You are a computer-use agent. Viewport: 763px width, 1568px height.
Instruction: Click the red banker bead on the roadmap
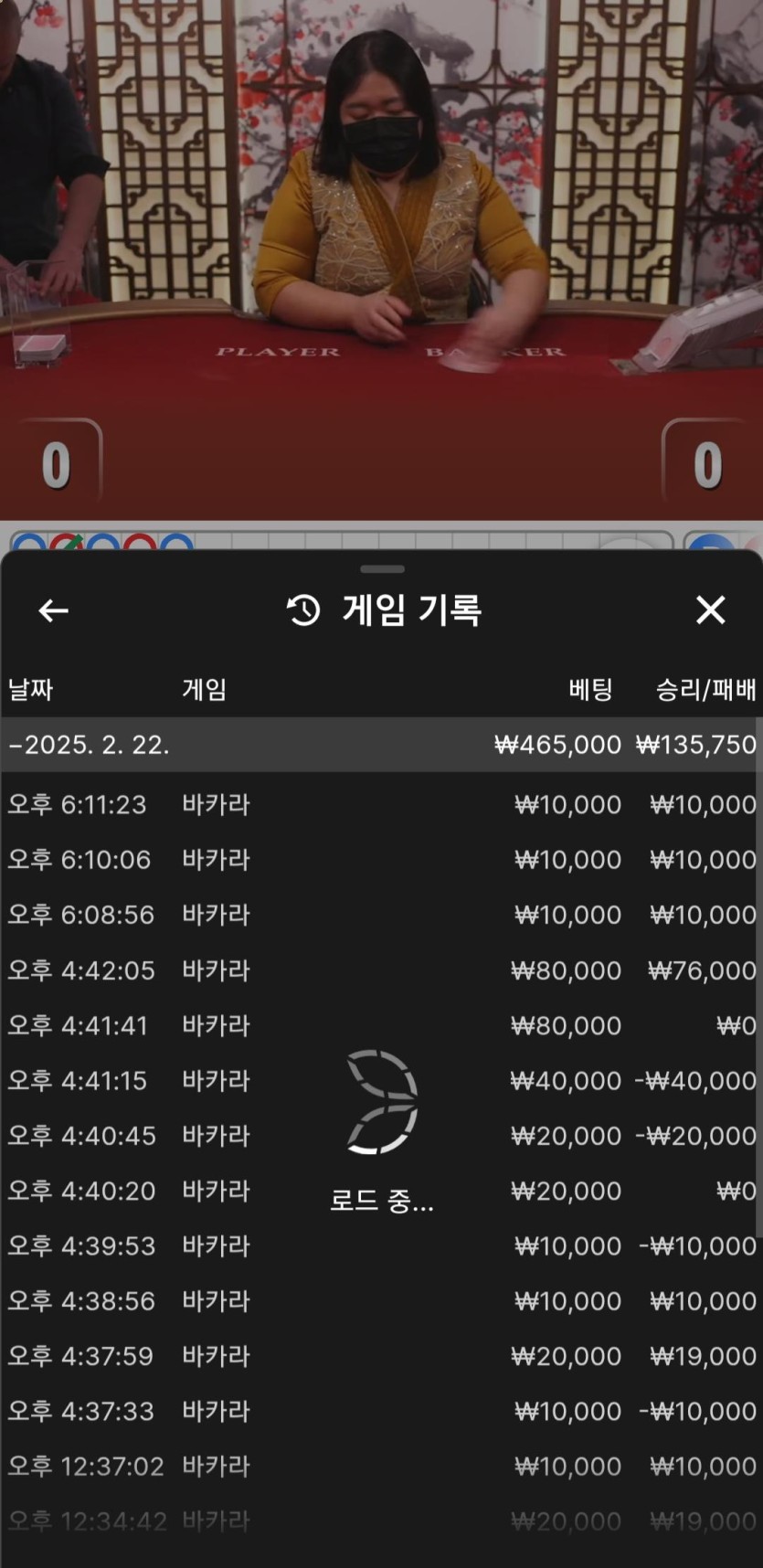tap(139, 543)
